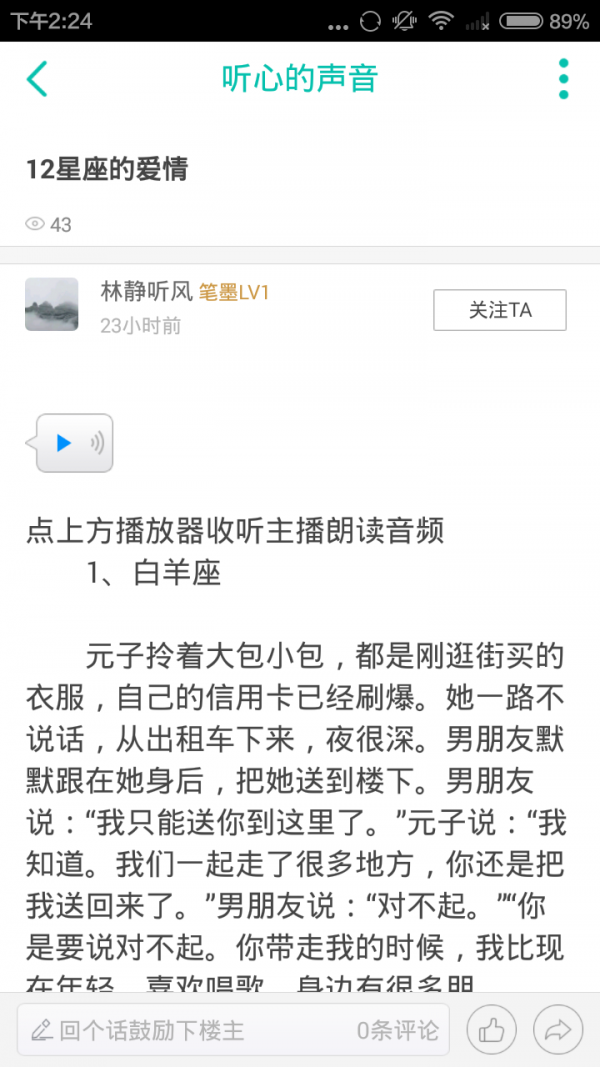Like this post with the thumbs-up
Image resolution: width=600 pixels, height=1067 pixels.
pos(491,1030)
